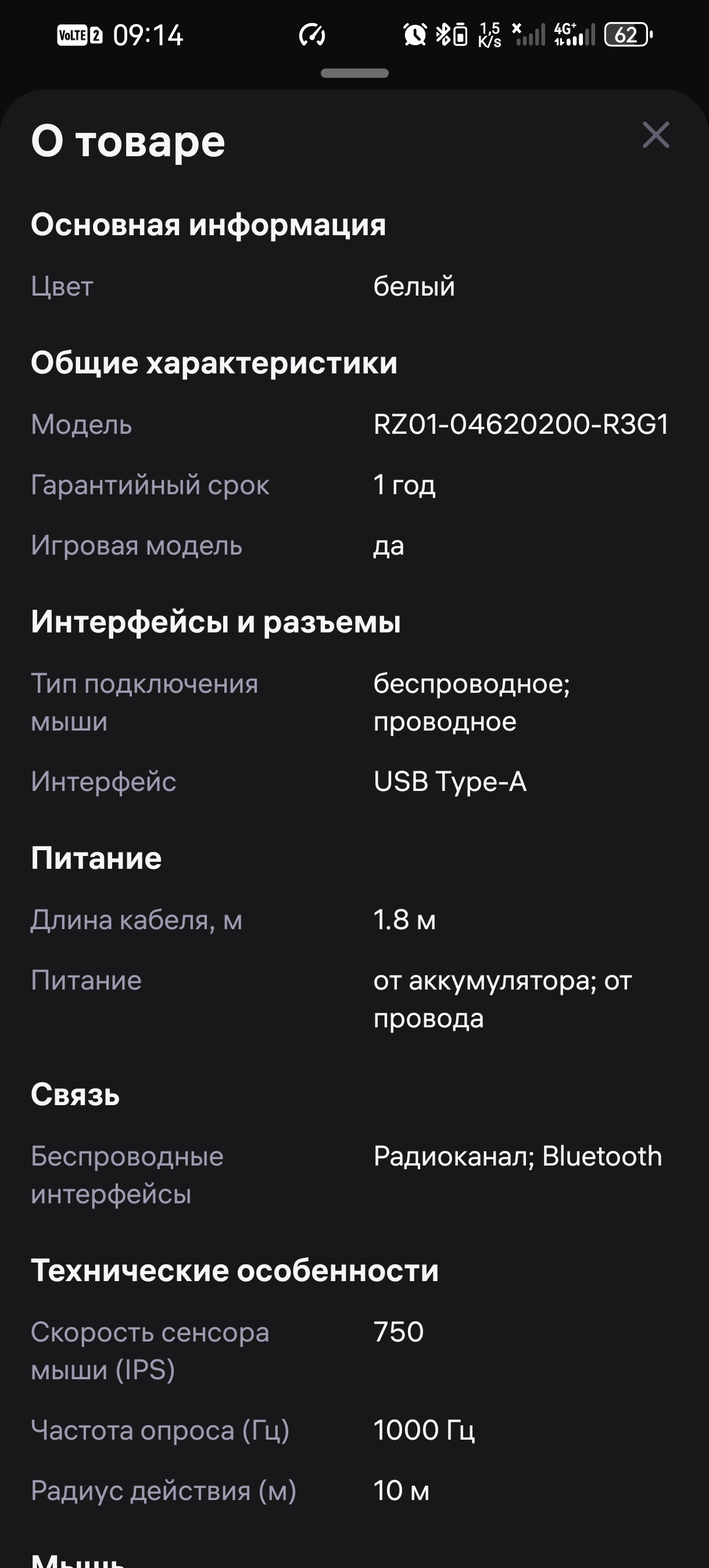Image resolution: width=709 pixels, height=1568 pixels.
Task: Select the model number RZ01-04620200-R3G1
Action: click(521, 425)
